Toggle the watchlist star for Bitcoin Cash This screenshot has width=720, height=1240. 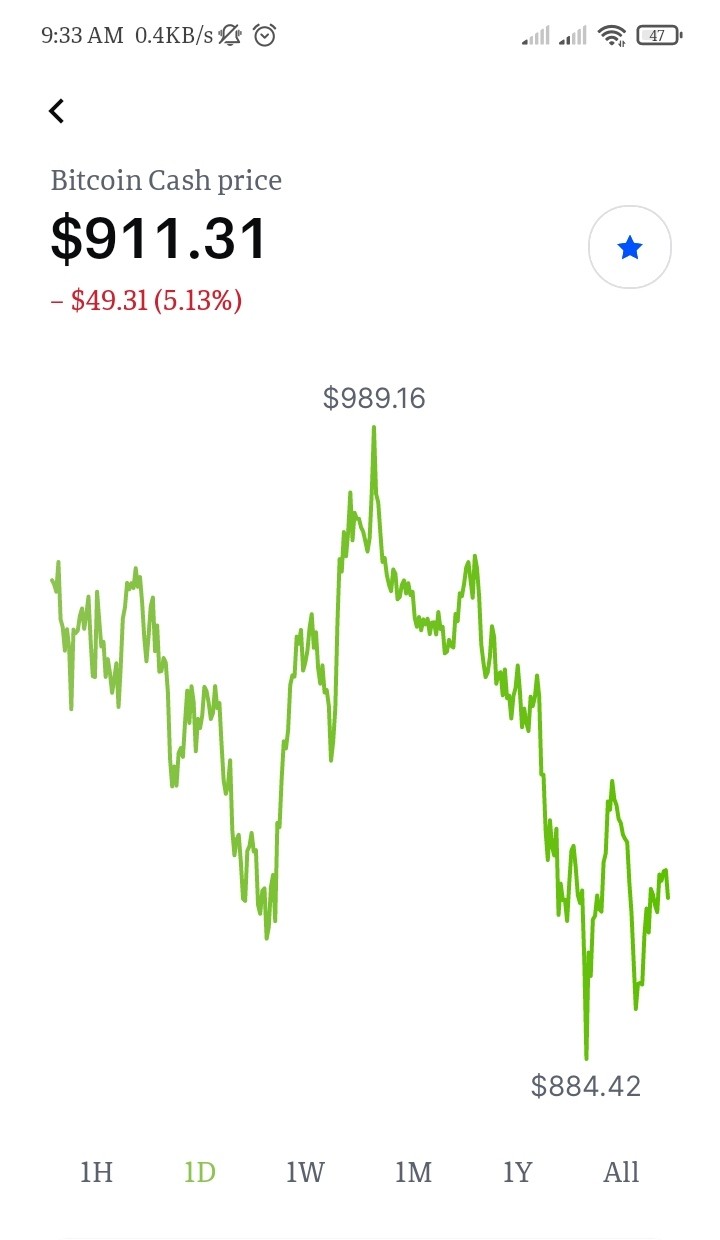point(630,247)
